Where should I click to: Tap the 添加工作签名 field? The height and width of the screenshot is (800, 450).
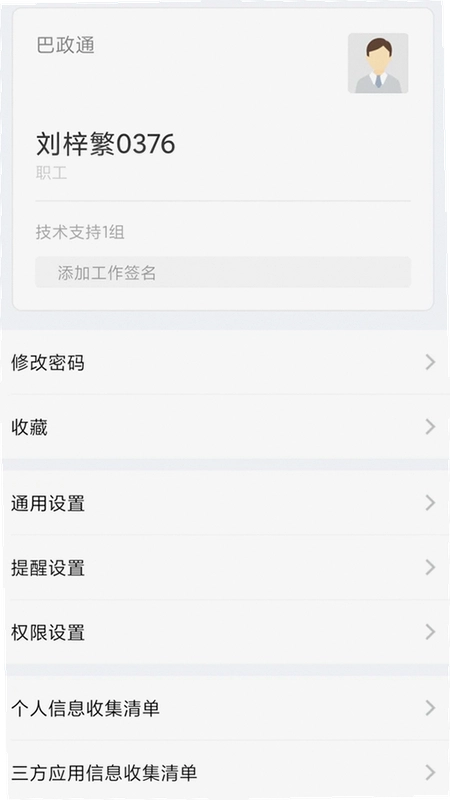coord(223,272)
